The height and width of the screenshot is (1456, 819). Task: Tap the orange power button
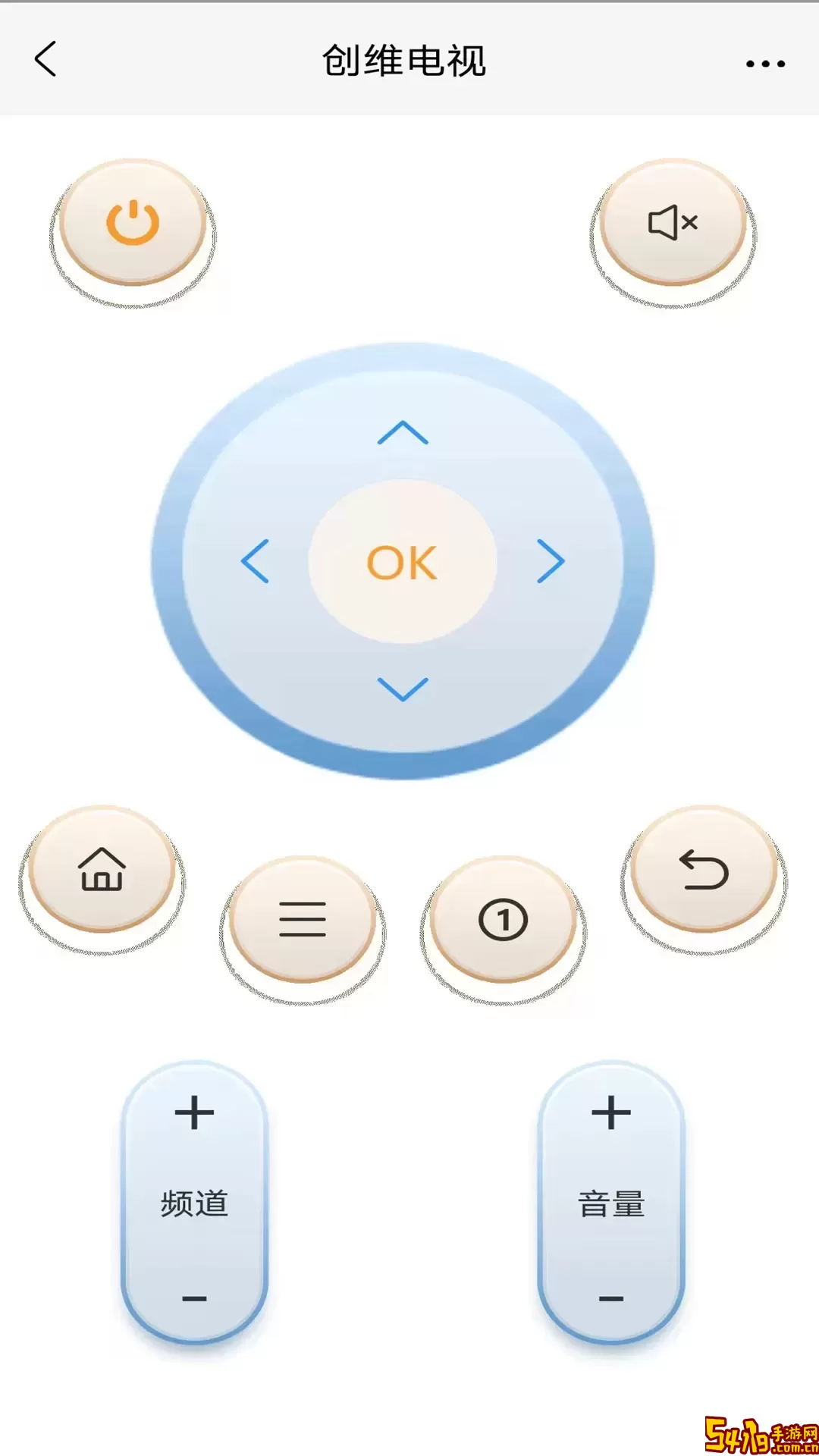(x=133, y=223)
